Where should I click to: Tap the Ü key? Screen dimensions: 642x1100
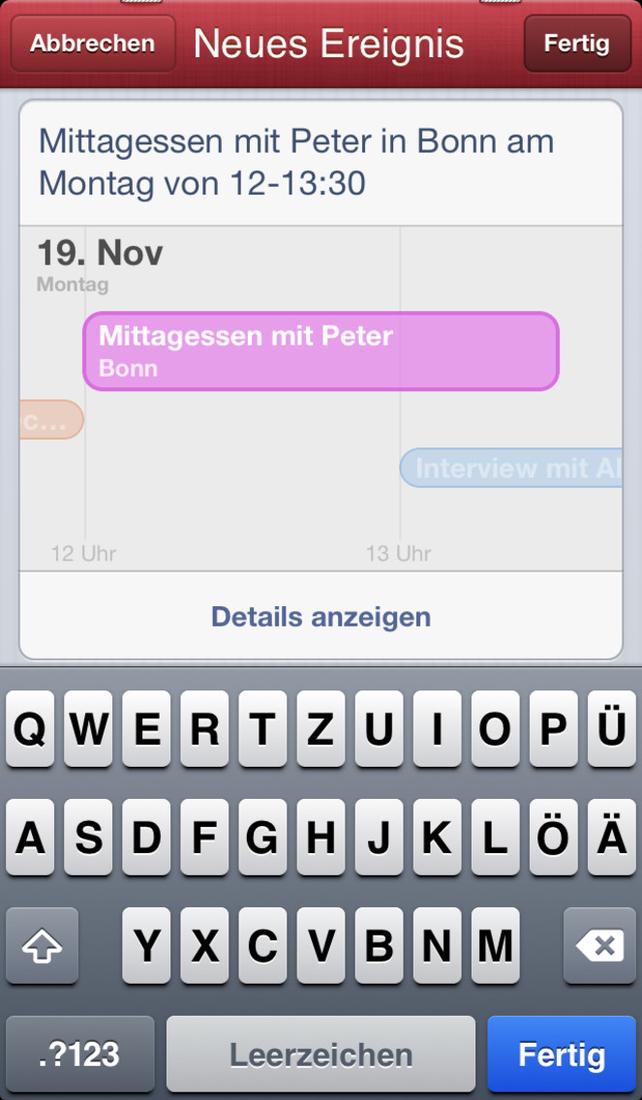611,729
